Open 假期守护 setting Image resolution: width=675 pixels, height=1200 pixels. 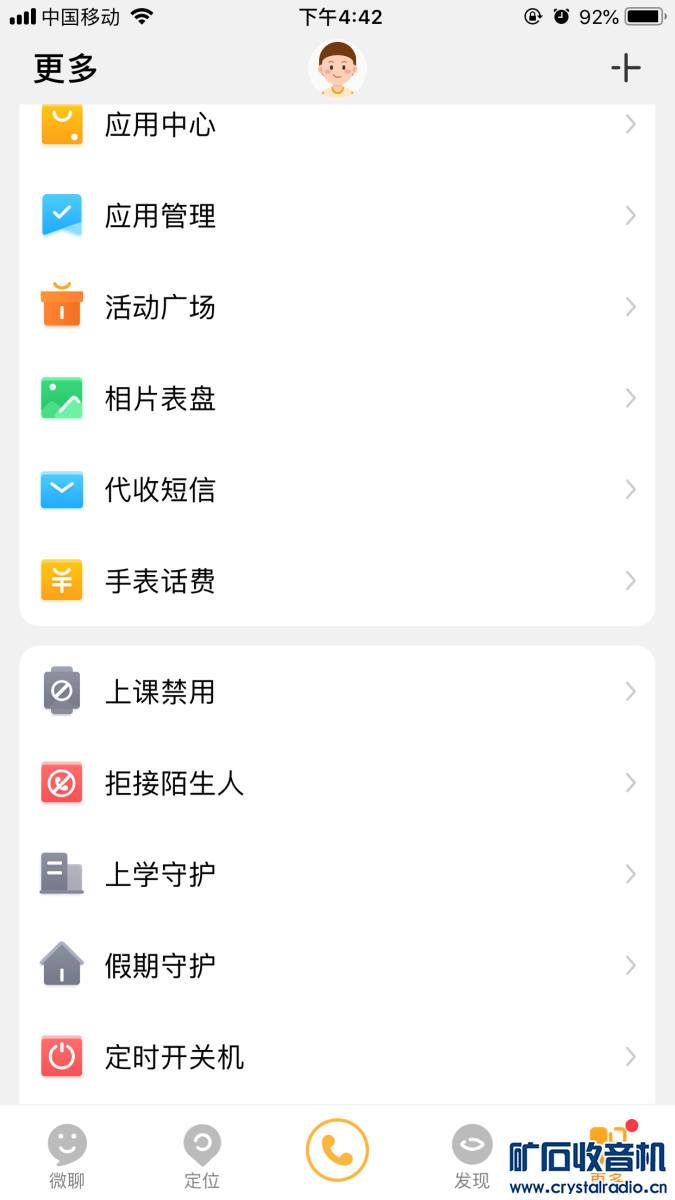click(x=337, y=966)
